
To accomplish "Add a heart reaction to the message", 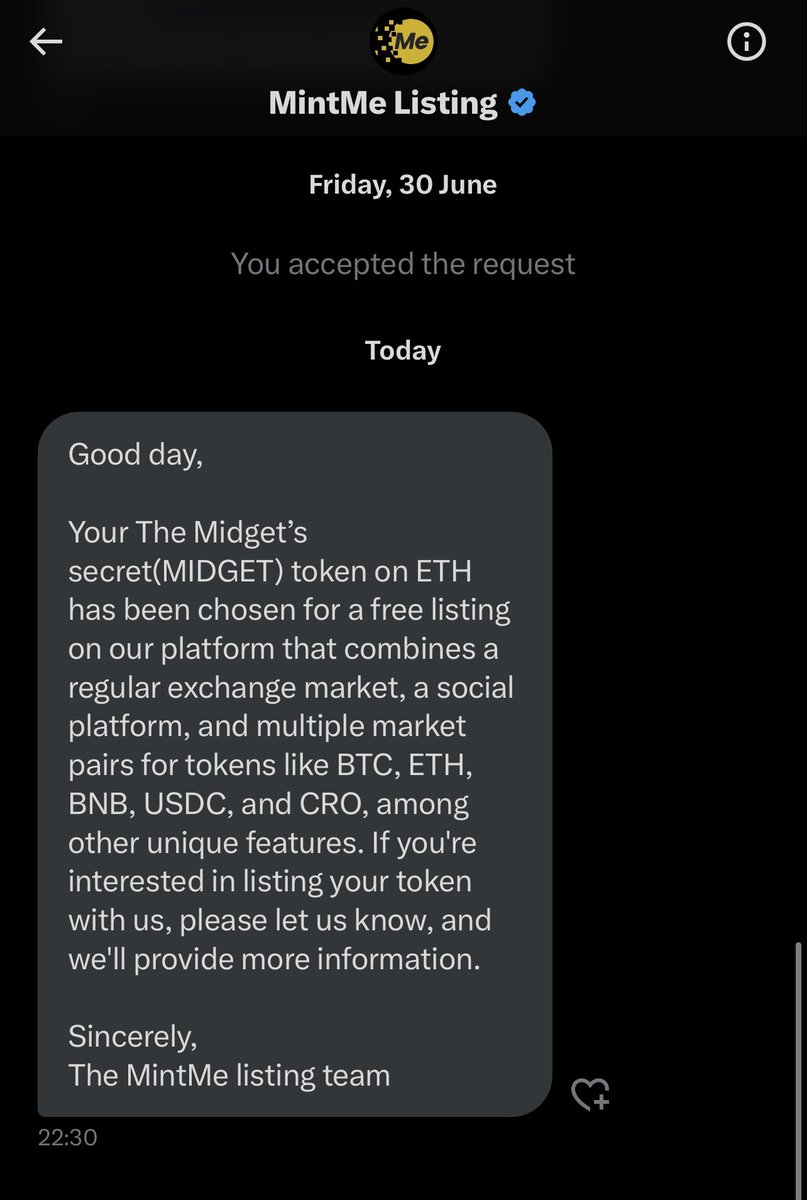I will [x=590, y=1094].
